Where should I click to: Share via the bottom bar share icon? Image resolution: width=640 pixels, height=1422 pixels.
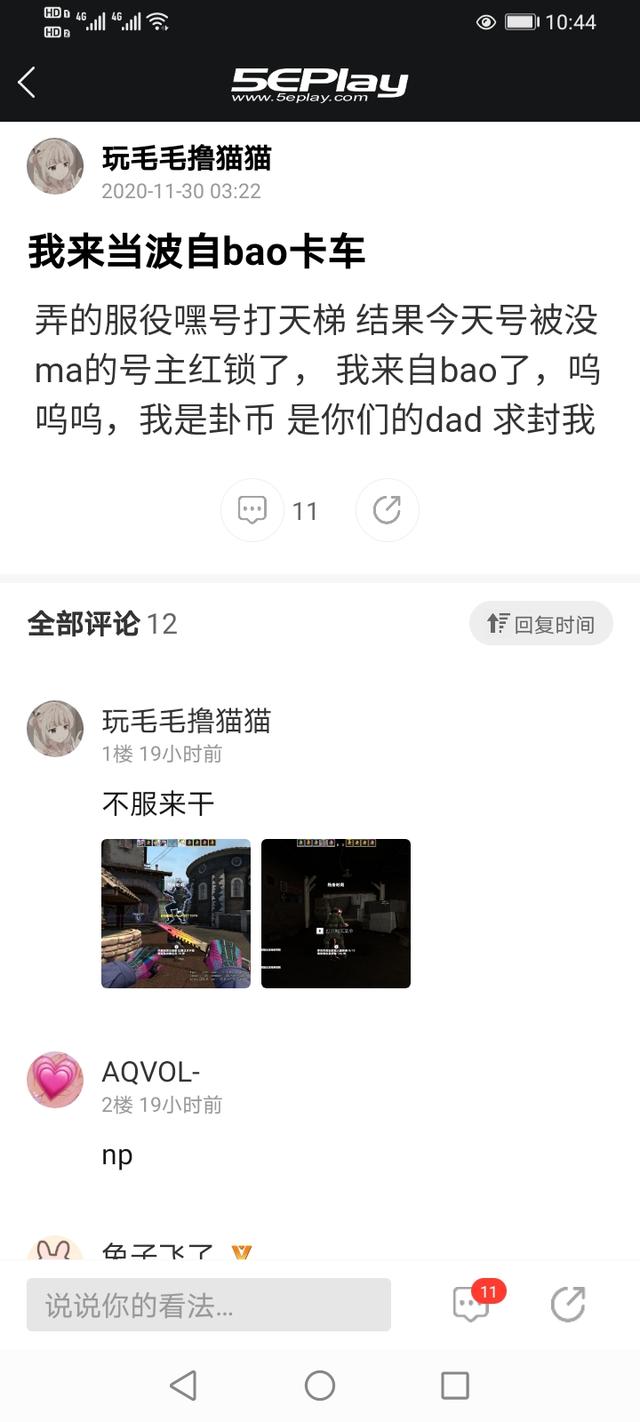click(568, 1303)
